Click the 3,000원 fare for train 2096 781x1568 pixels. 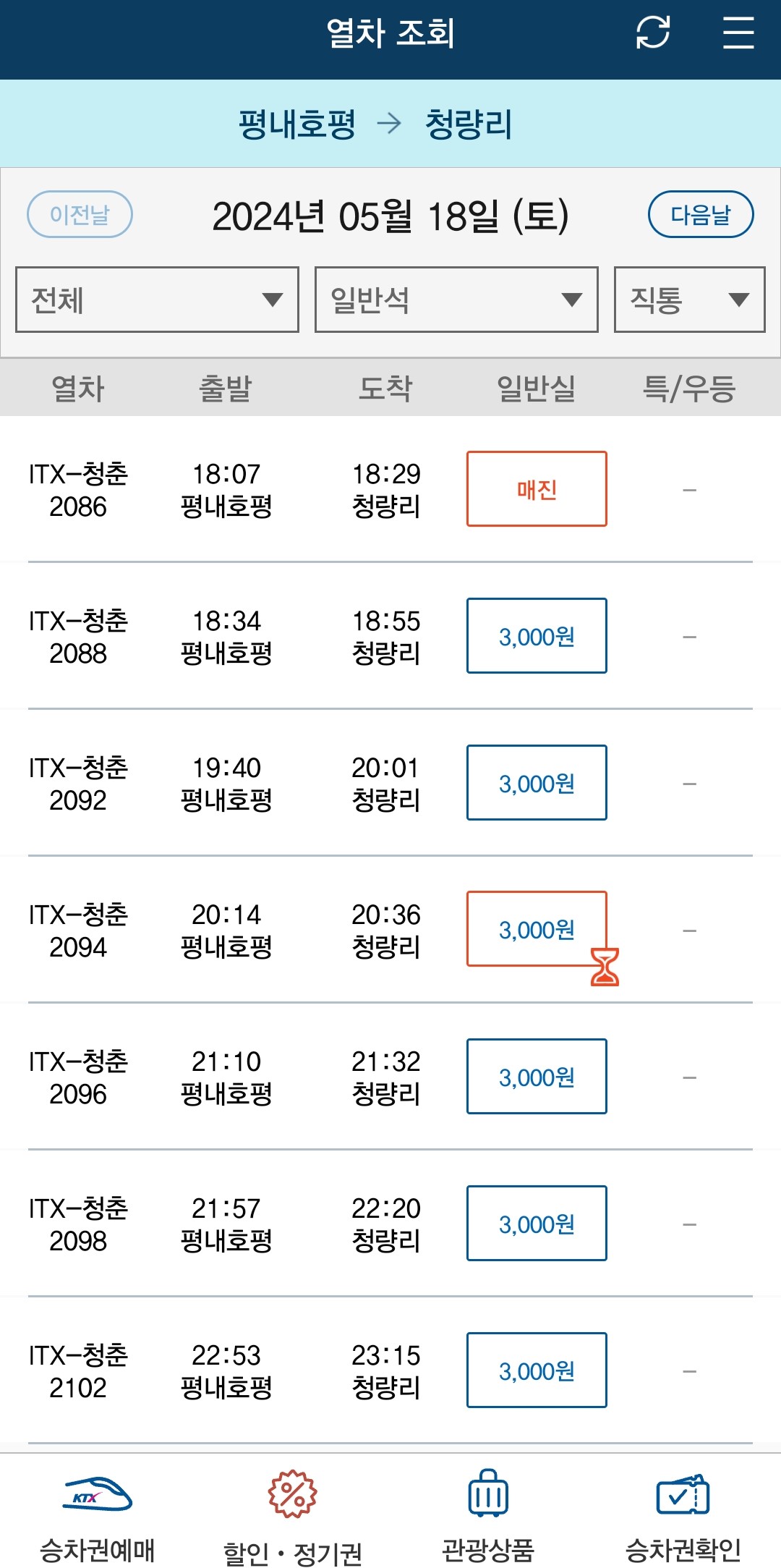[536, 1076]
